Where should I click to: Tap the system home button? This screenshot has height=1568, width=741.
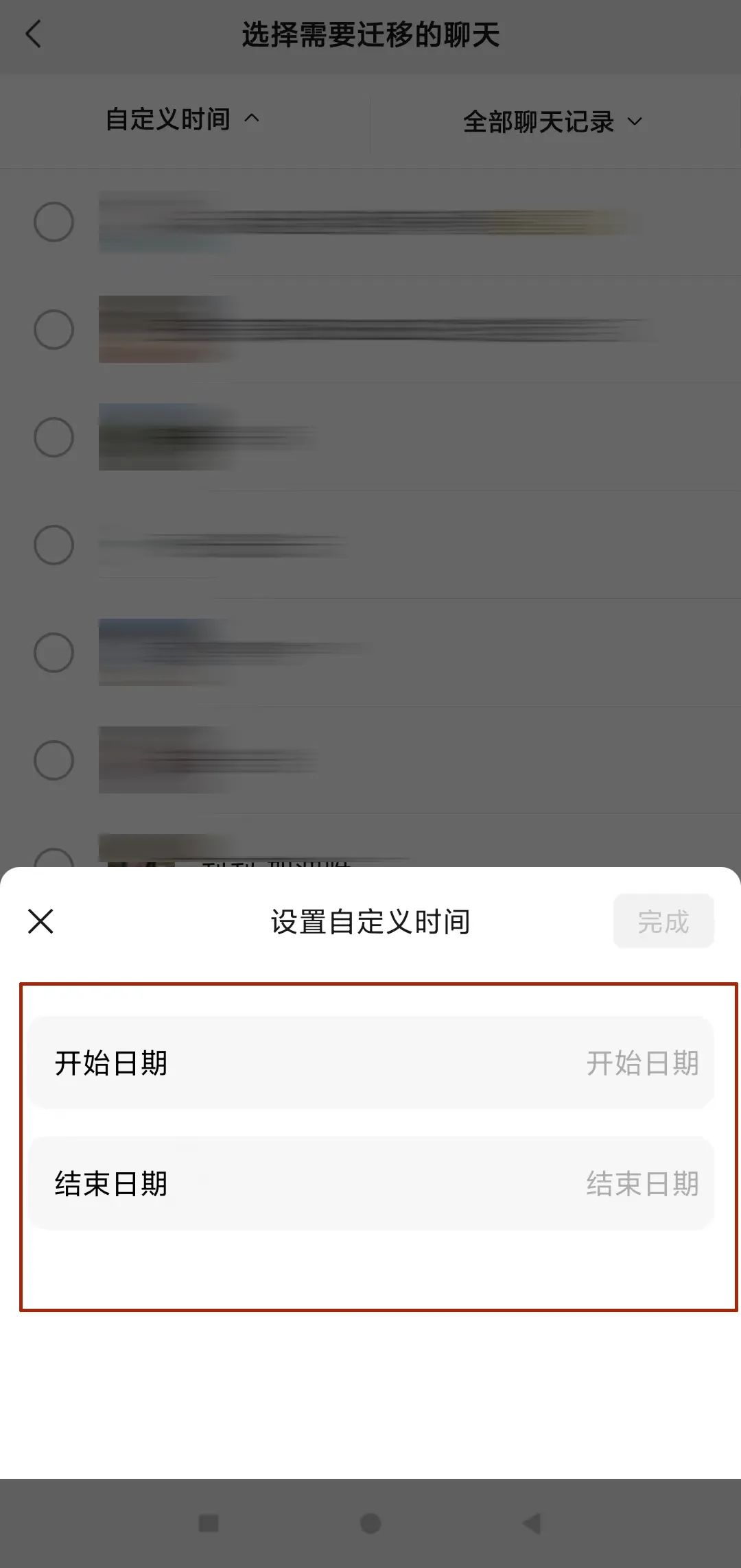(x=370, y=1523)
